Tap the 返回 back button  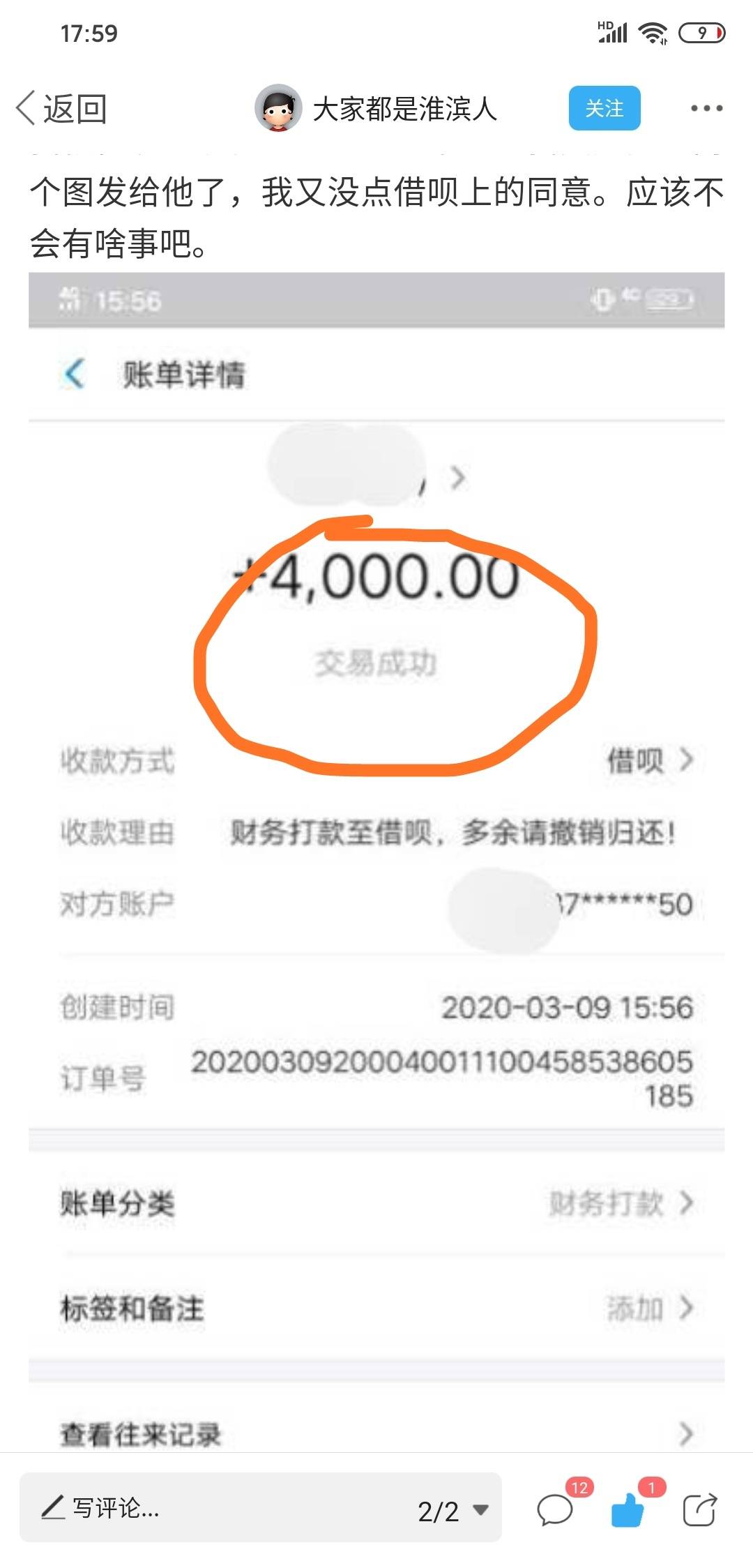[61, 109]
